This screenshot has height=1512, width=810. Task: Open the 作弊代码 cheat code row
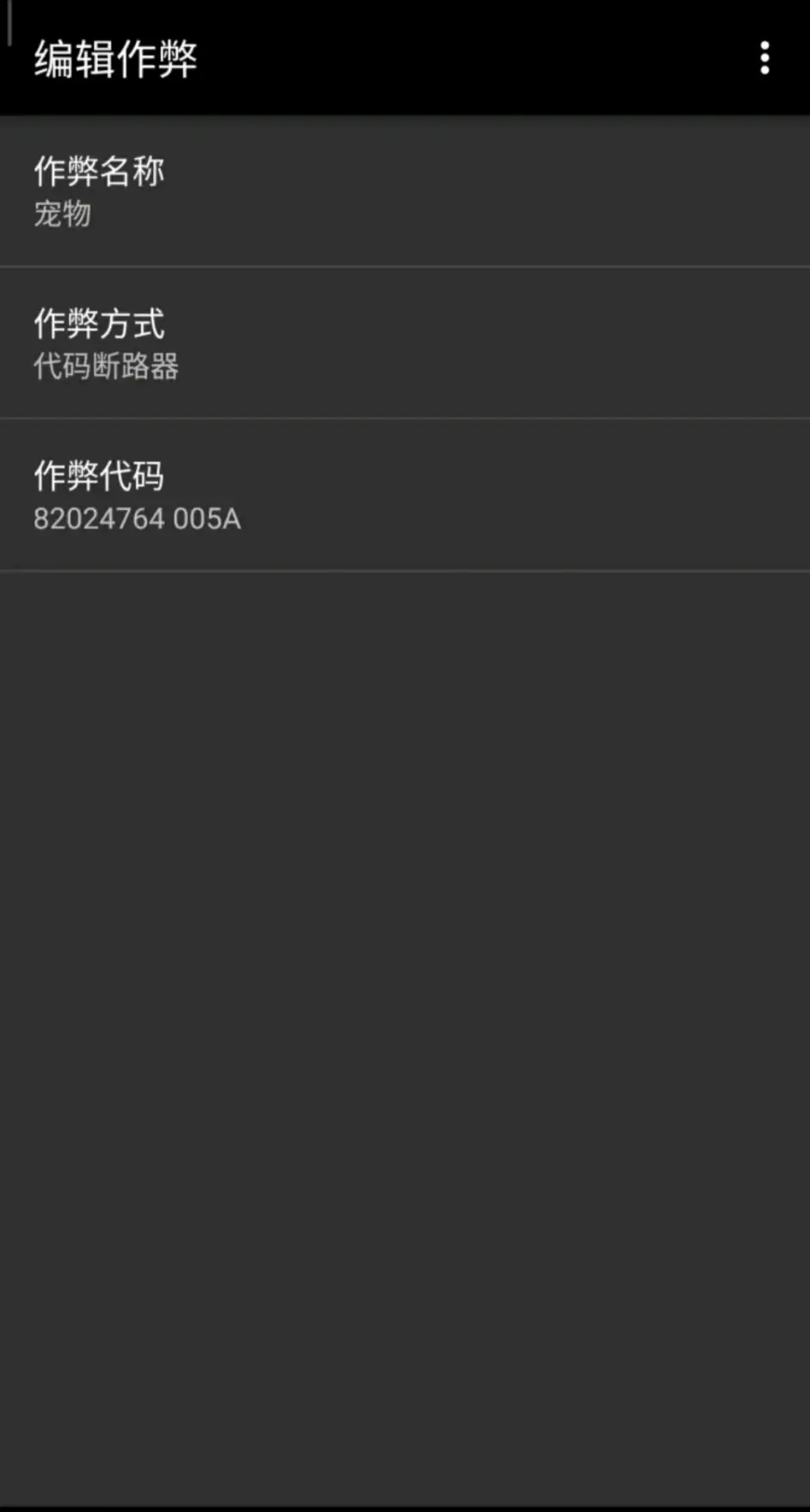[404, 495]
